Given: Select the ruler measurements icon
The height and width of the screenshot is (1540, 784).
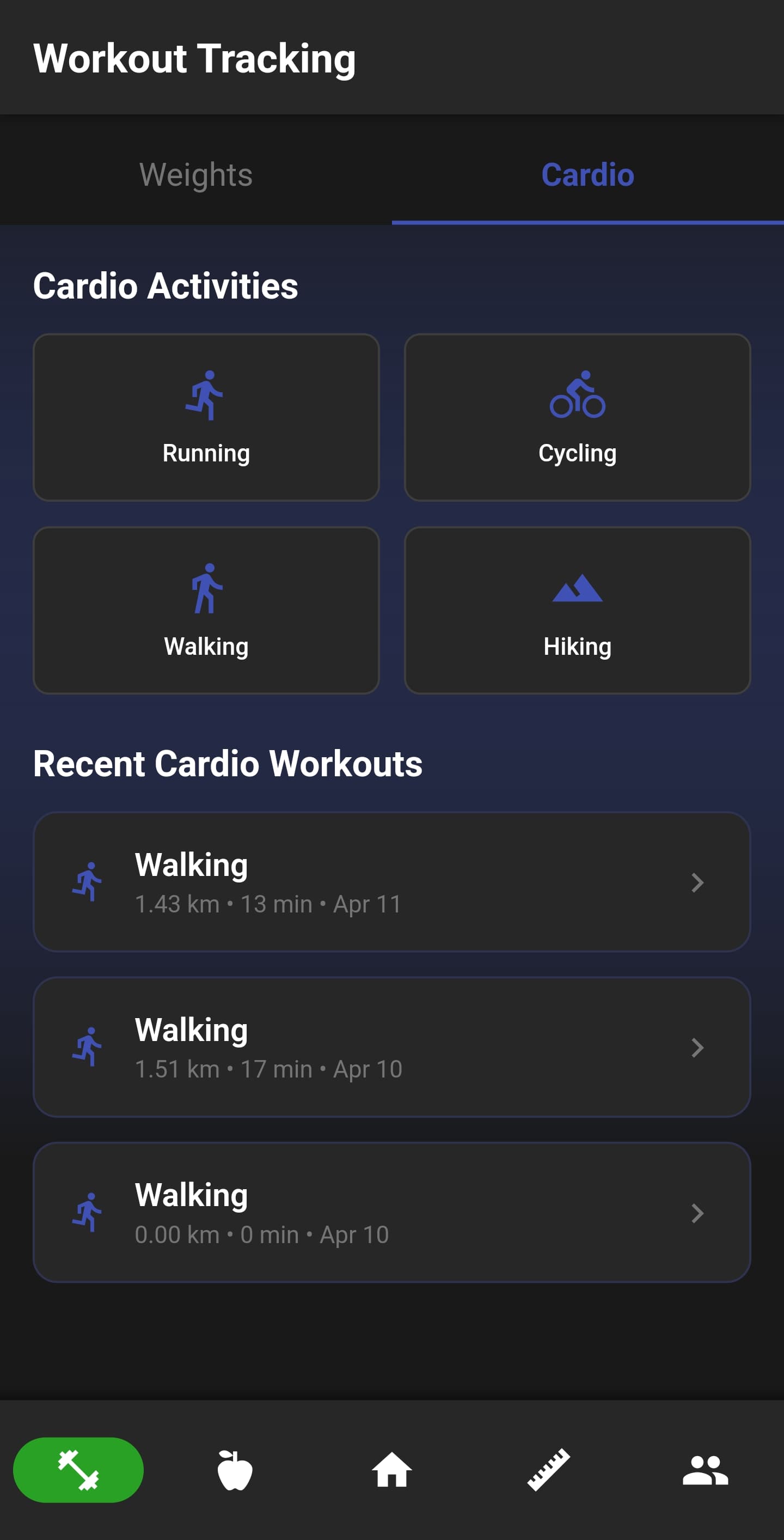Looking at the screenshot, I should (549, 1470).
